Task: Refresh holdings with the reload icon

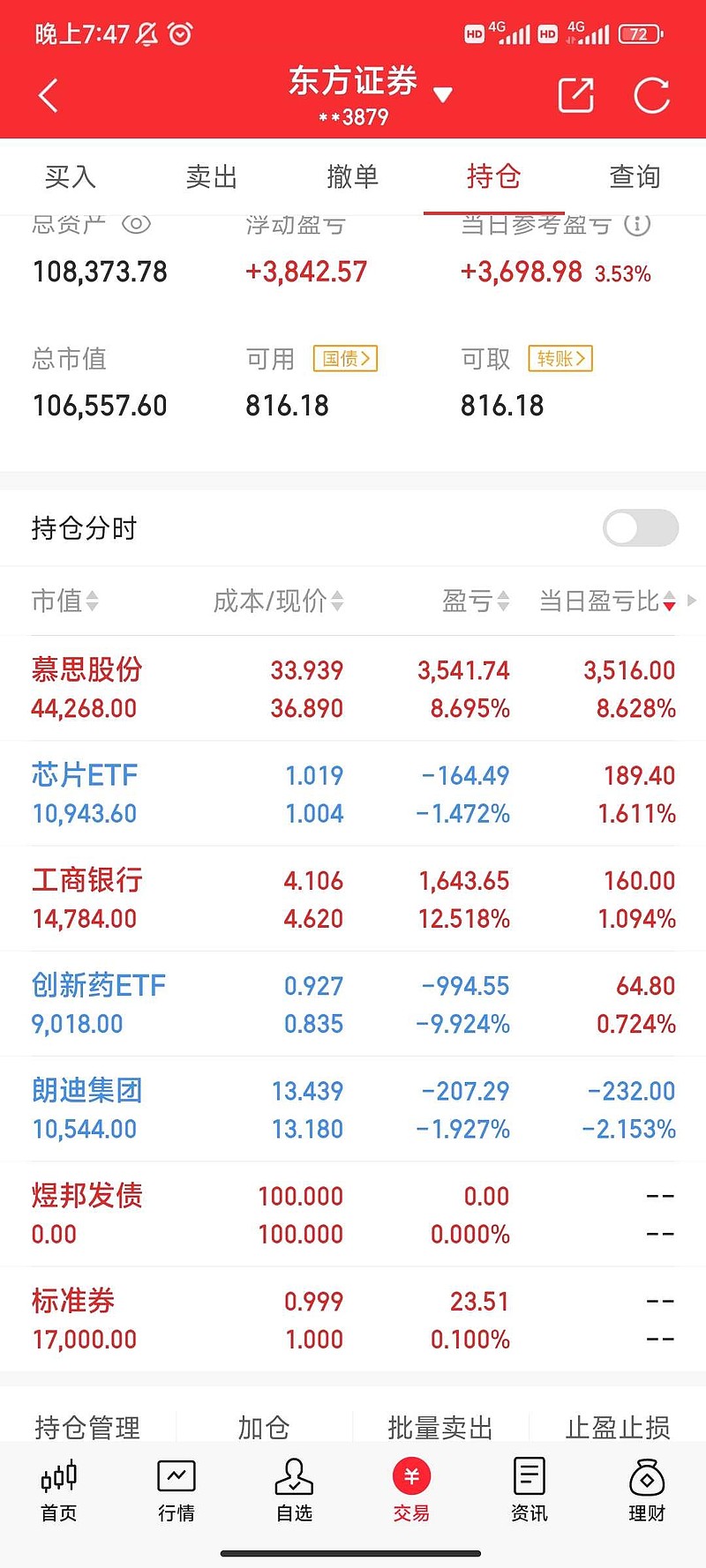Action: [652, 95]
